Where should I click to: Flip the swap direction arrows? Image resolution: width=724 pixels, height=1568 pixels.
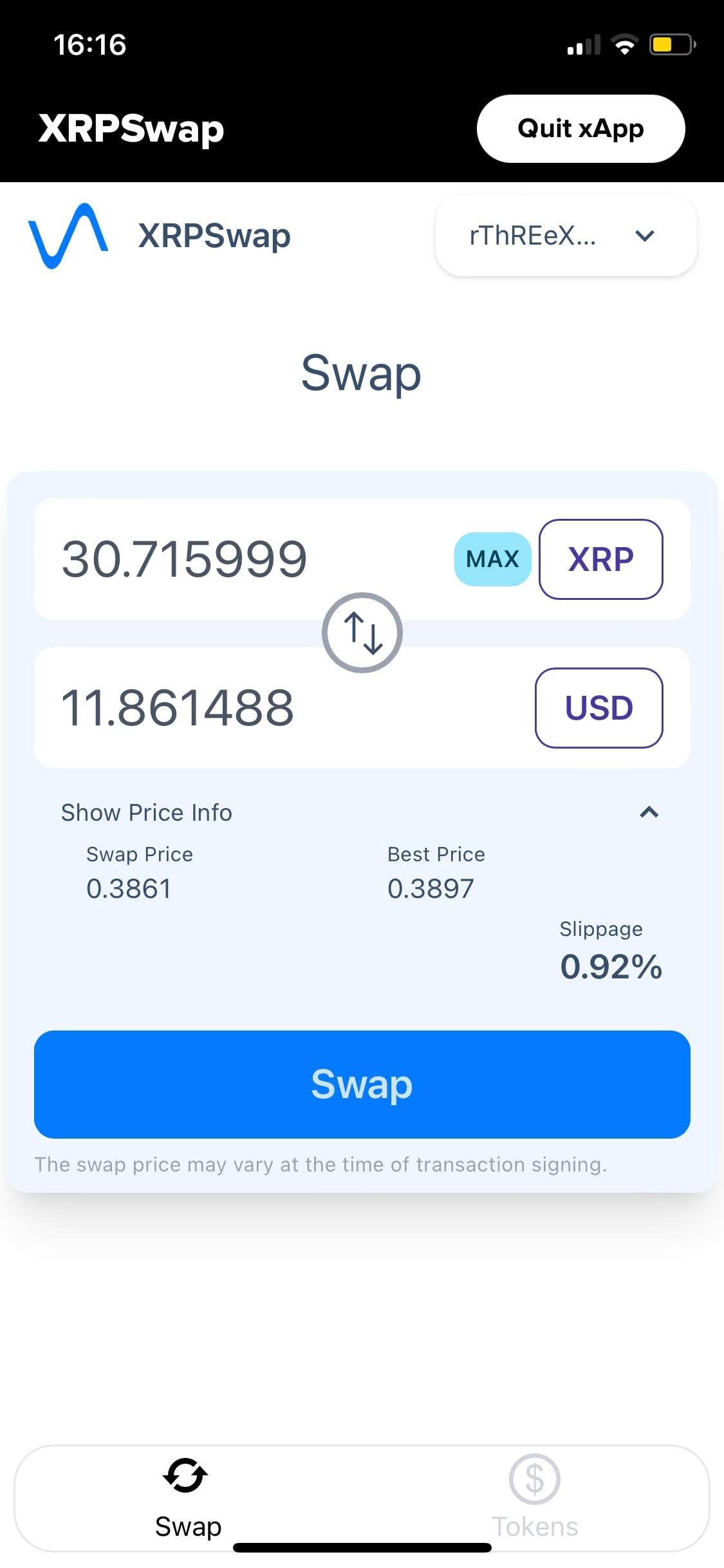(362, 633)
